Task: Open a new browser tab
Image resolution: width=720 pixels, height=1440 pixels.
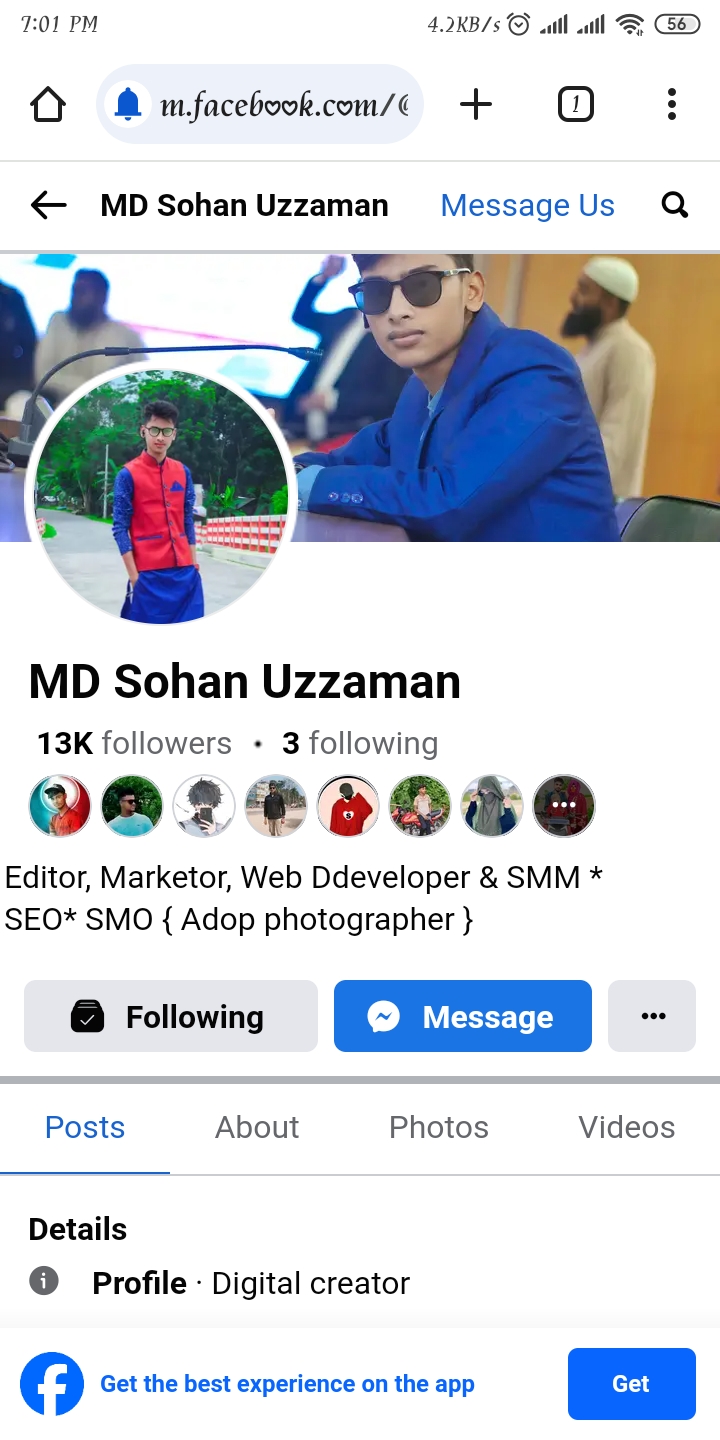Action: (x=476, y=104)
